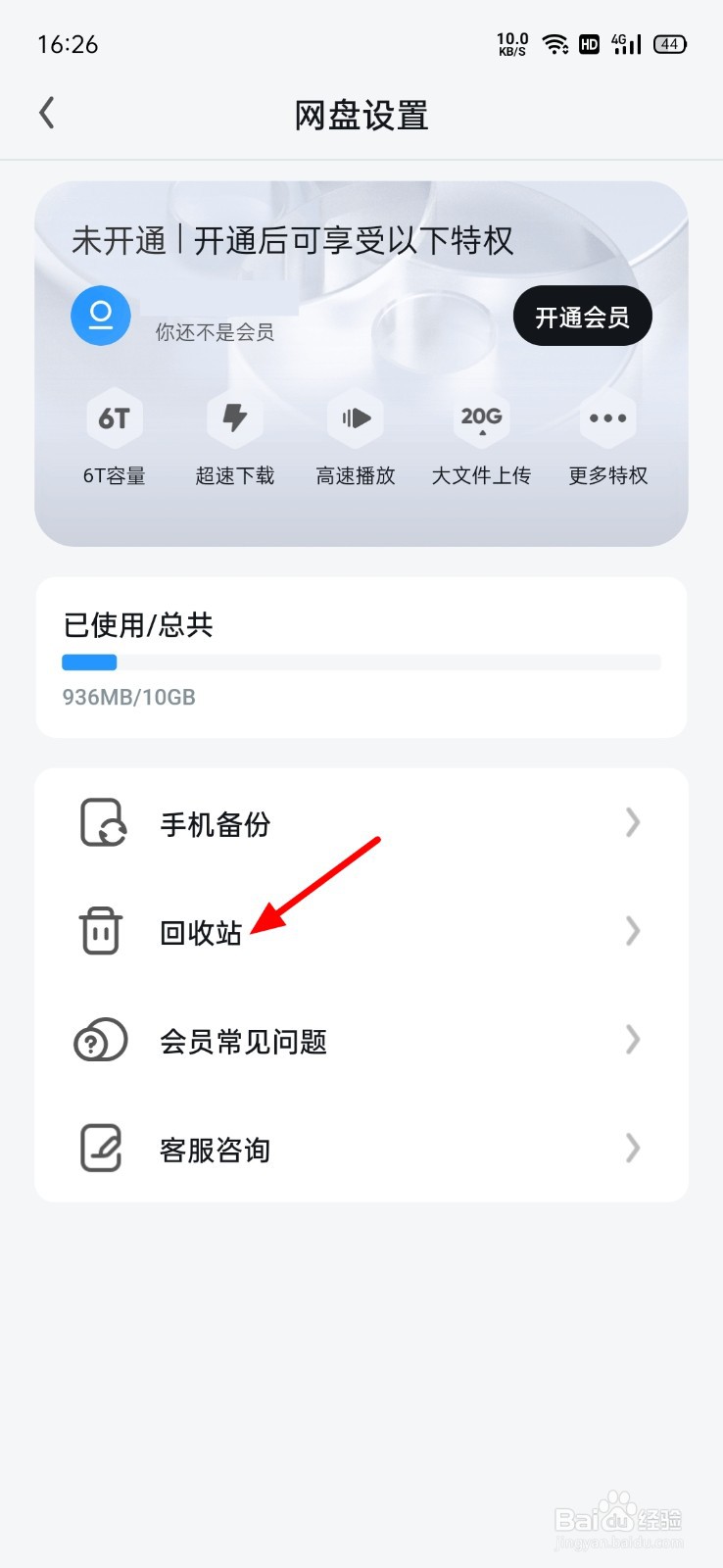Open the 6T容量 capacity privilege icon
Screen dimensions: 723x1568
[x=114, y=419]
